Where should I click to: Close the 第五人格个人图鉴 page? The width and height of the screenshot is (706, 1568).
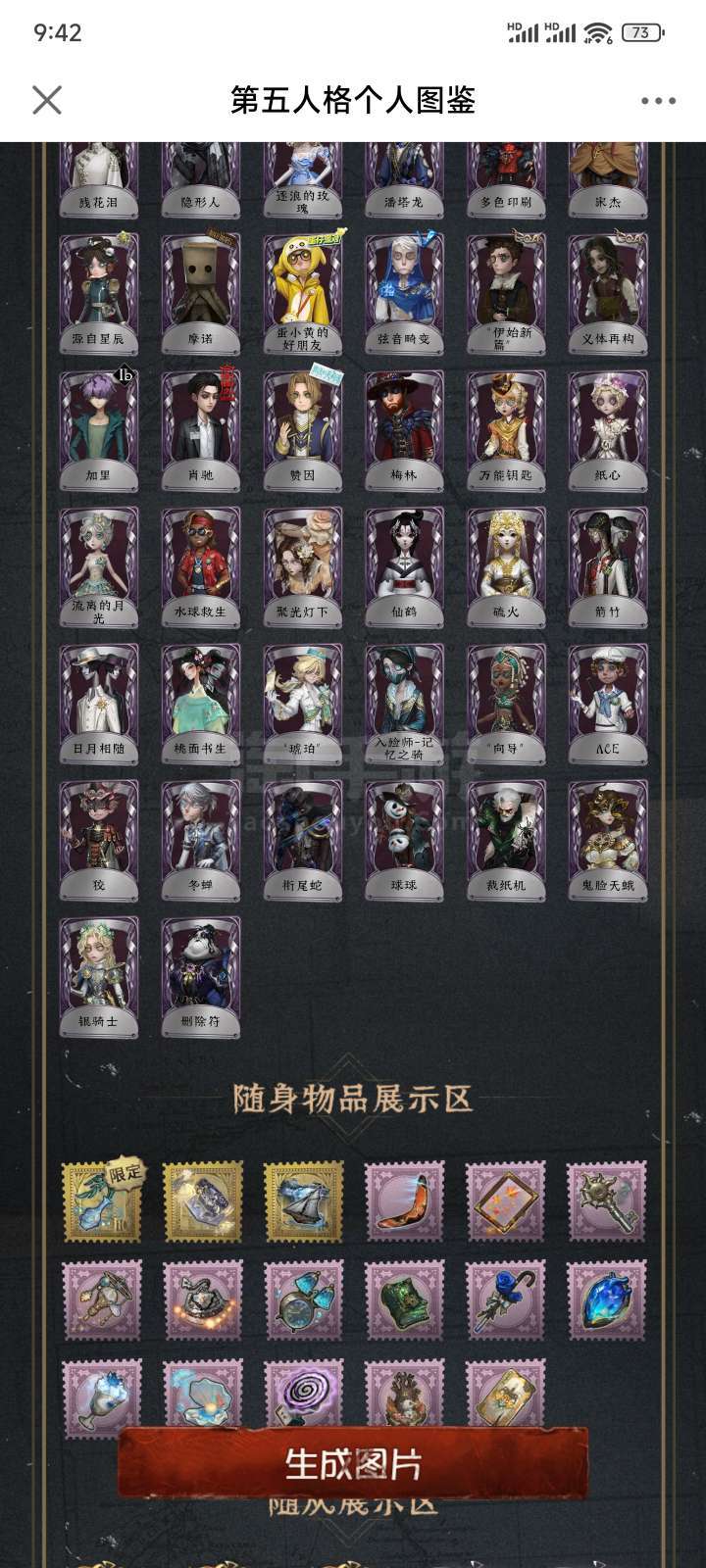[47, 100]
